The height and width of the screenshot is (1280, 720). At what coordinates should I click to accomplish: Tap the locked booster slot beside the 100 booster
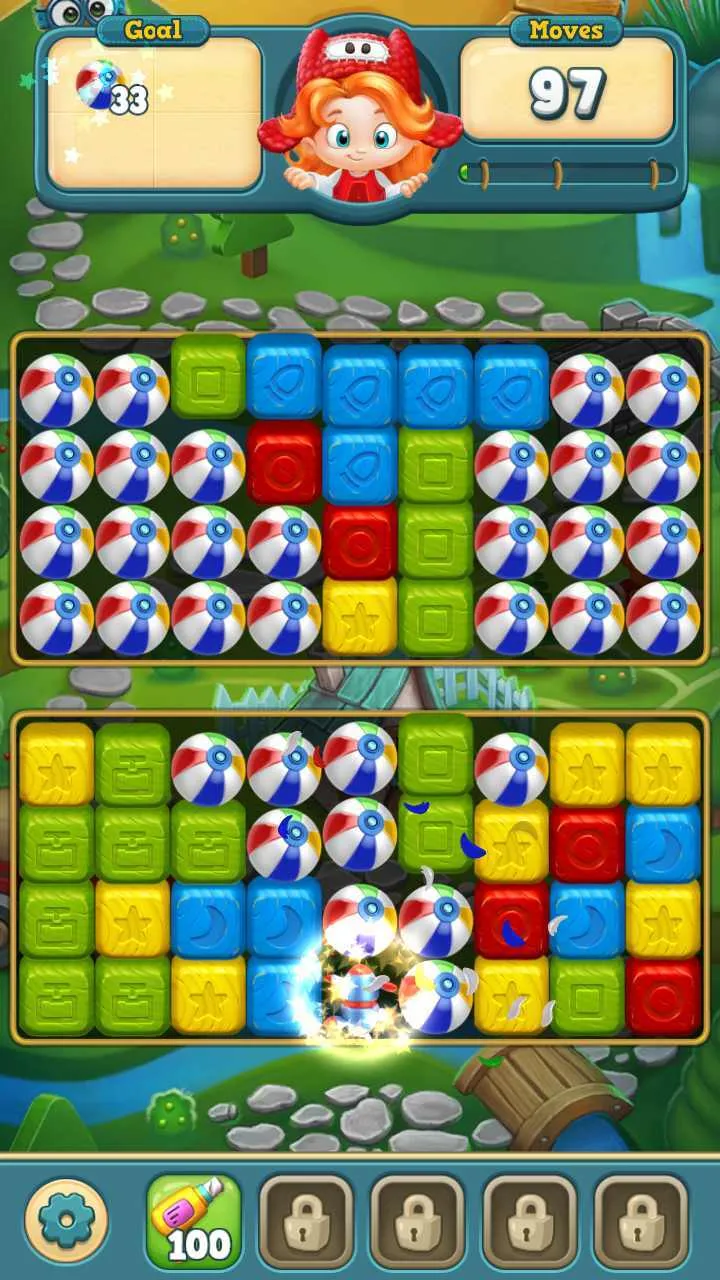pyautogui.click(x=305, y=1221)
